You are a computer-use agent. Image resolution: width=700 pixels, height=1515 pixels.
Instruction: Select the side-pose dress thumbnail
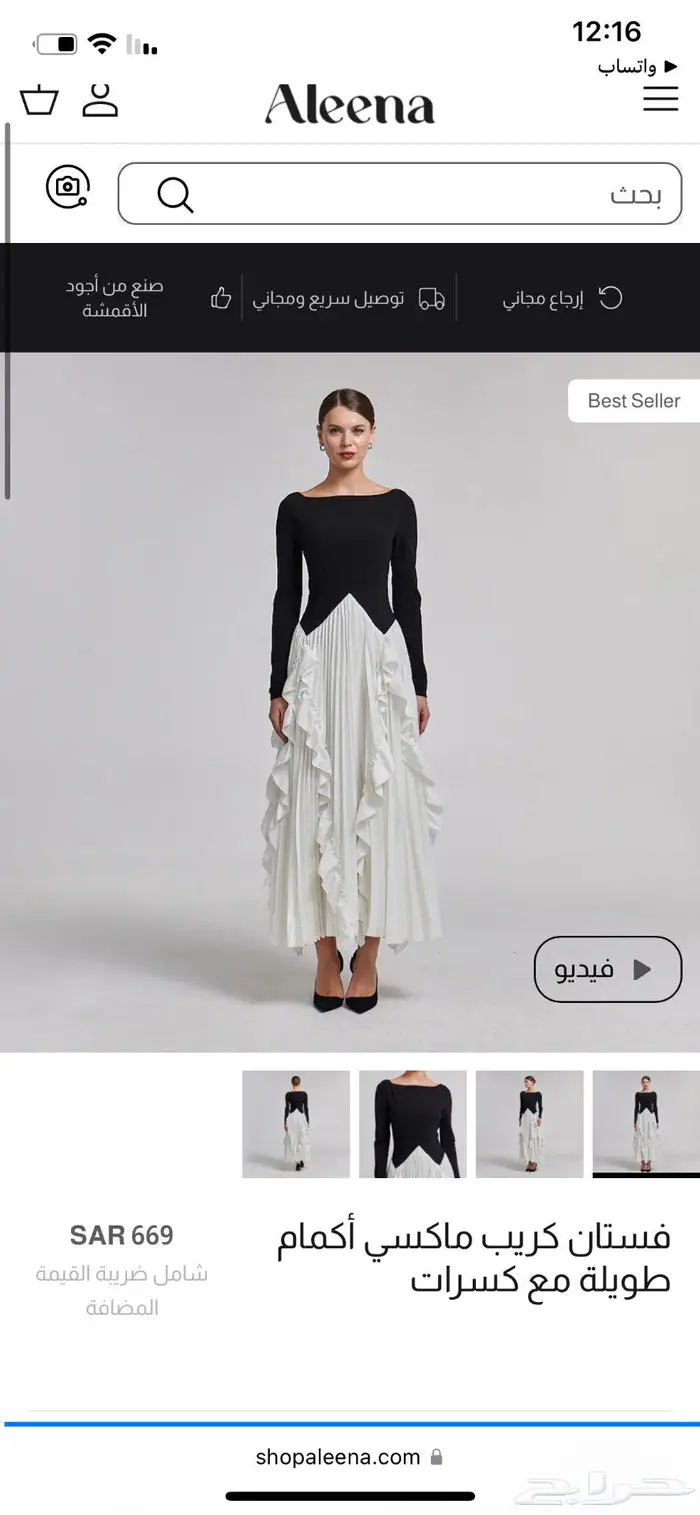click(529, 1124)
